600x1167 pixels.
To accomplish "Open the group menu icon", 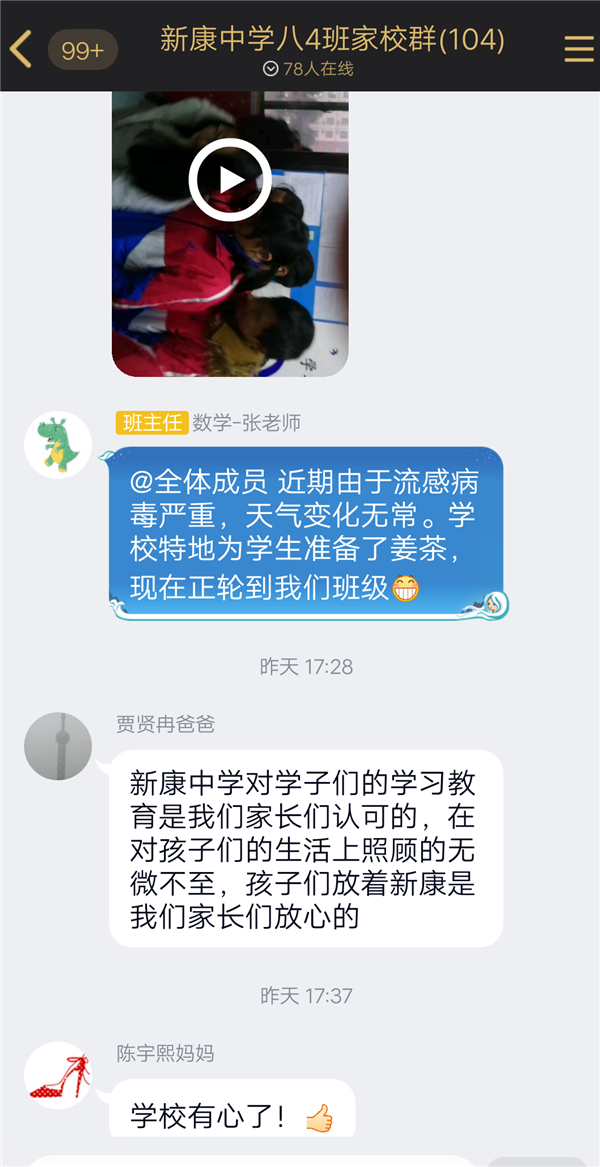I will (578, 49).
